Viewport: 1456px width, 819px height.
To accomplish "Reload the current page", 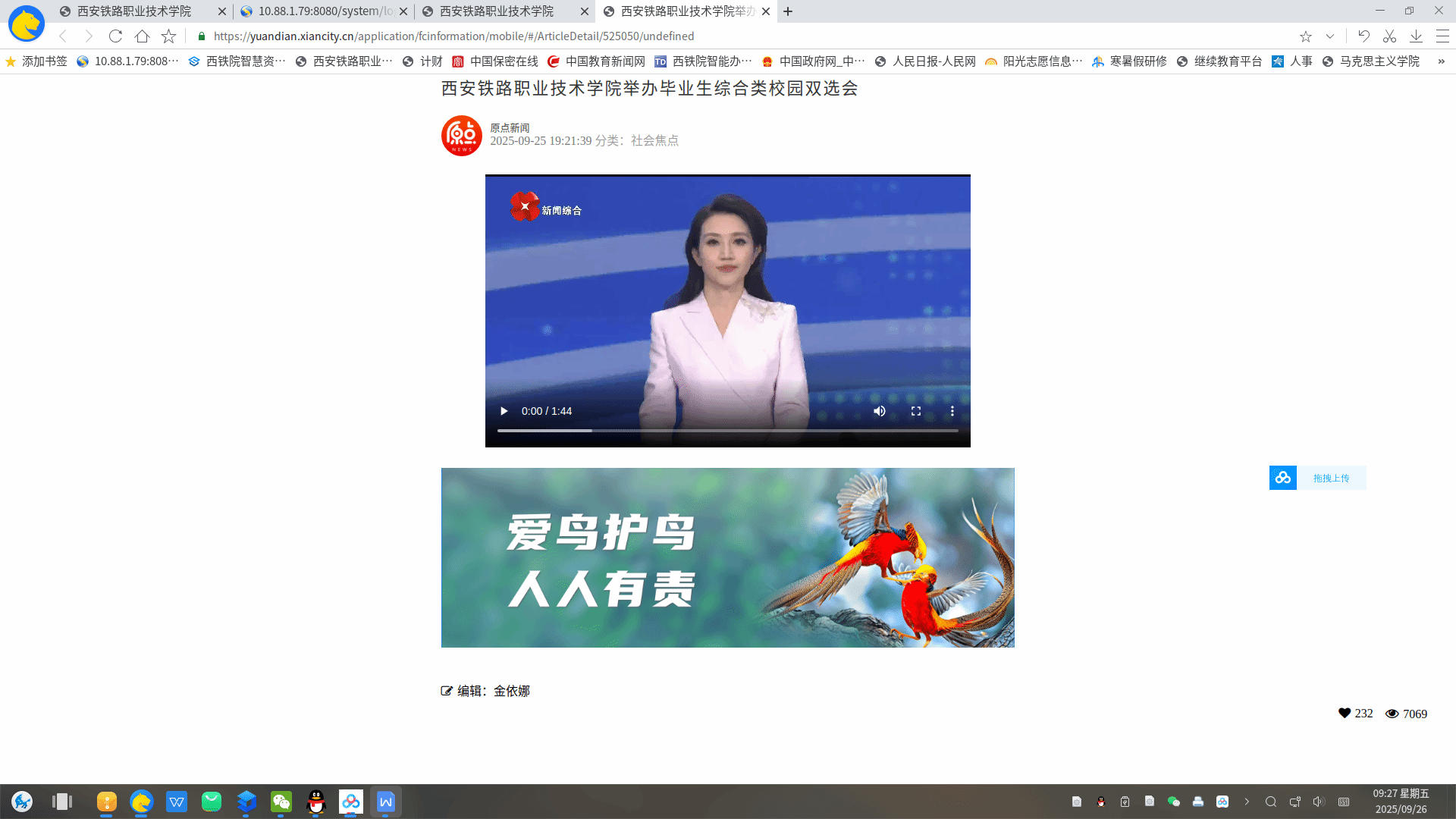I will click(115, 36).
